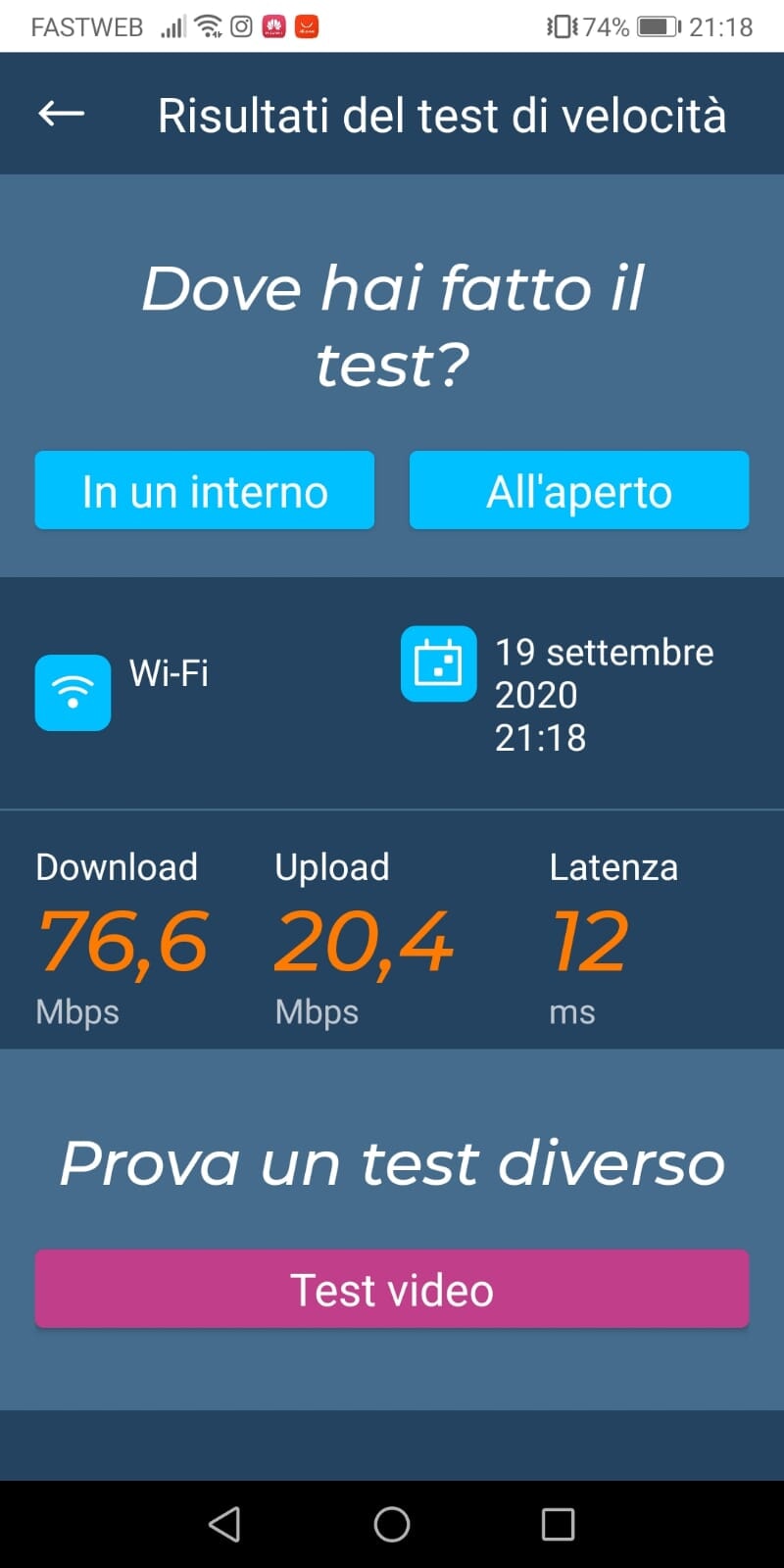Image resolution: width=784 pixels, height=1568 pixels.
Task: Choose "All'aperto" as test location
Action: click(x=579, y=490)
